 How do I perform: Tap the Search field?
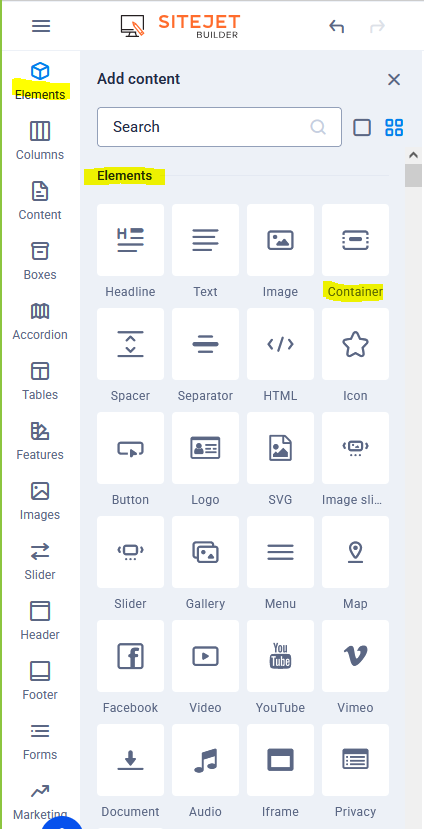[219, 127]
